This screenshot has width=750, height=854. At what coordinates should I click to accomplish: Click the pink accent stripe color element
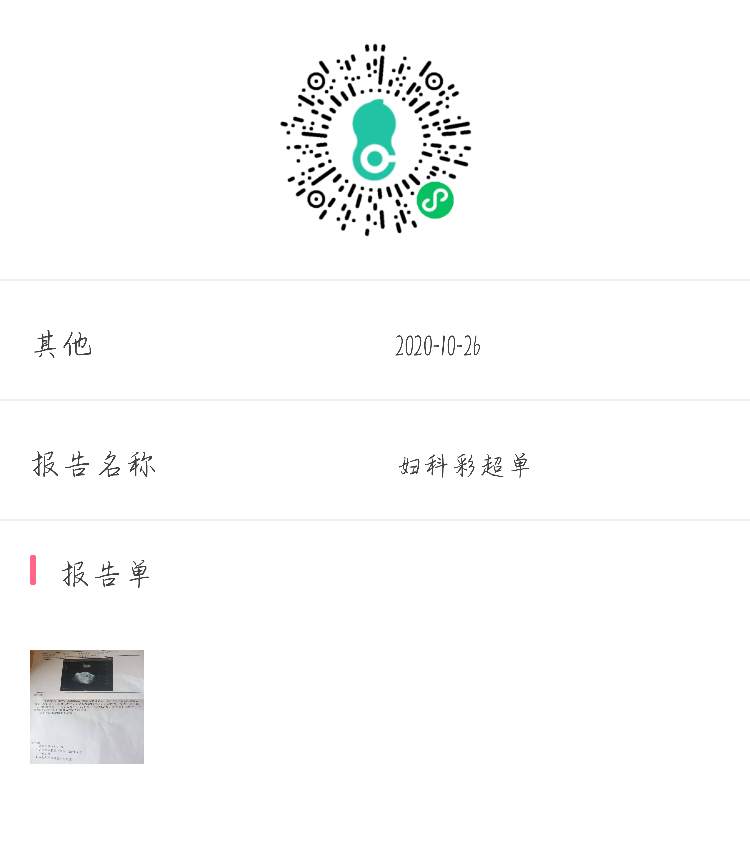[x=34, y=570]
